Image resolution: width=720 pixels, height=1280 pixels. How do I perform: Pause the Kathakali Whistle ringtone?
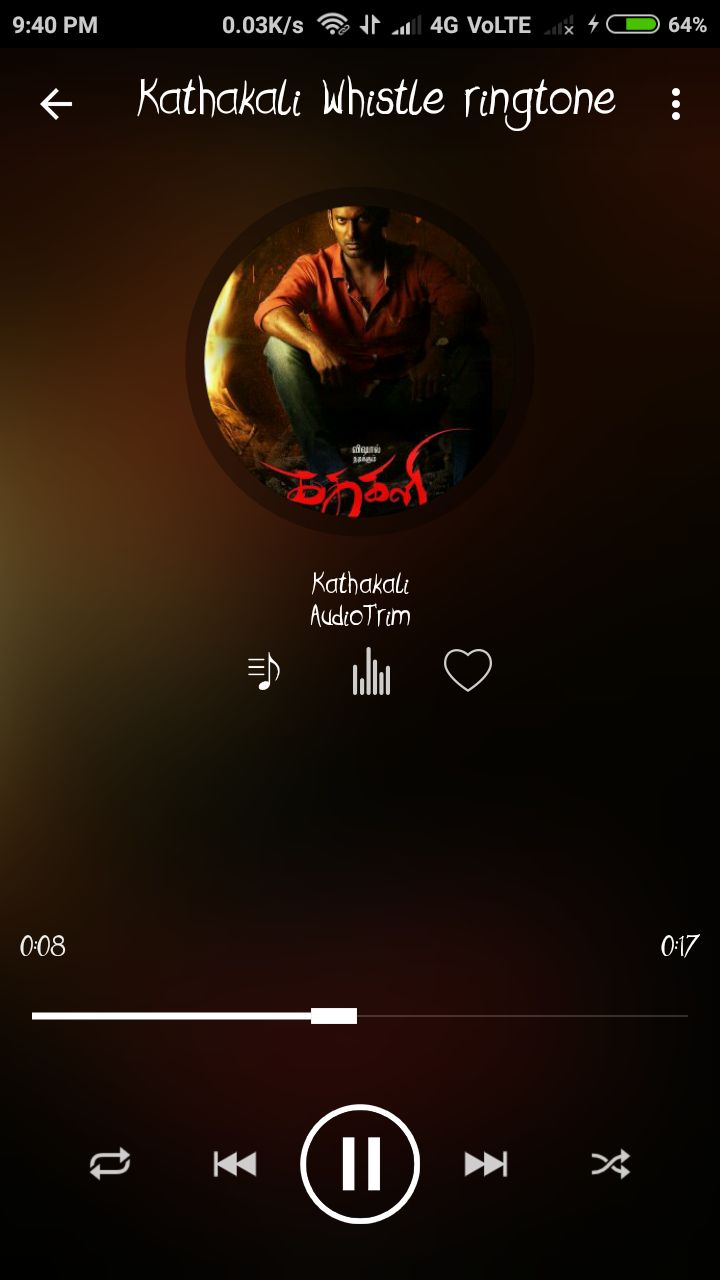tap(360, 1164)
